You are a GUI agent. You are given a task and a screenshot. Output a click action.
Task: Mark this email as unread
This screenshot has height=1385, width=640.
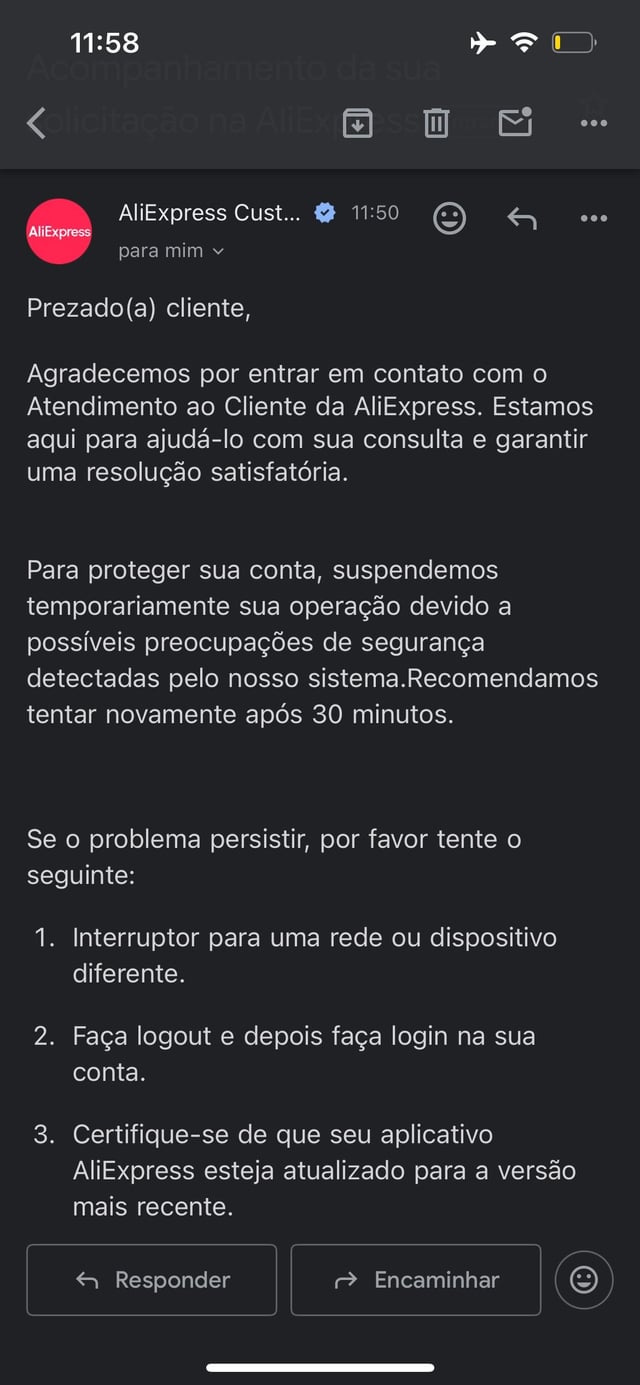(x=515, y=122)
